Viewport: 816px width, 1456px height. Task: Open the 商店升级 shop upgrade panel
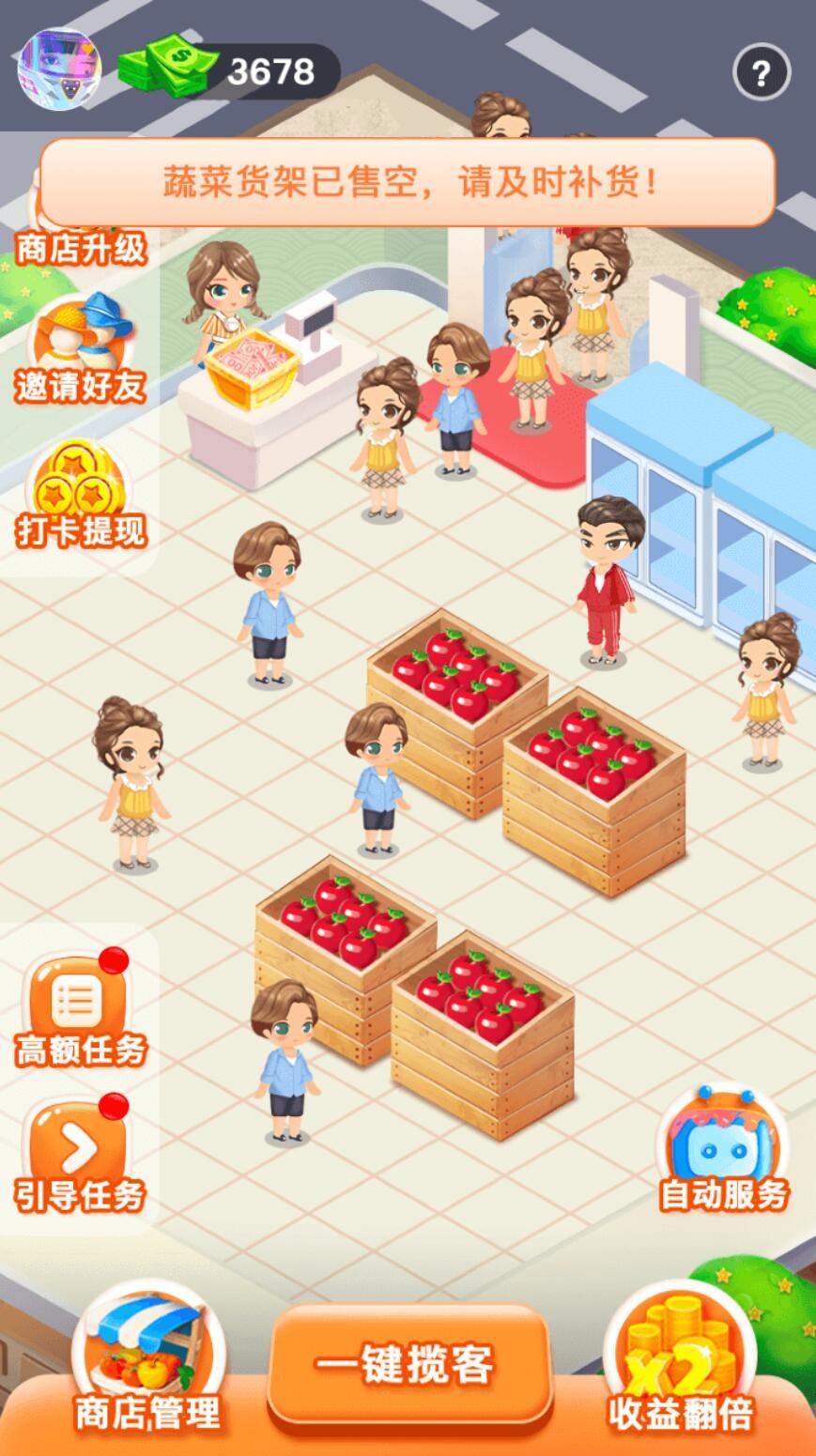click(x=82, y=246)
